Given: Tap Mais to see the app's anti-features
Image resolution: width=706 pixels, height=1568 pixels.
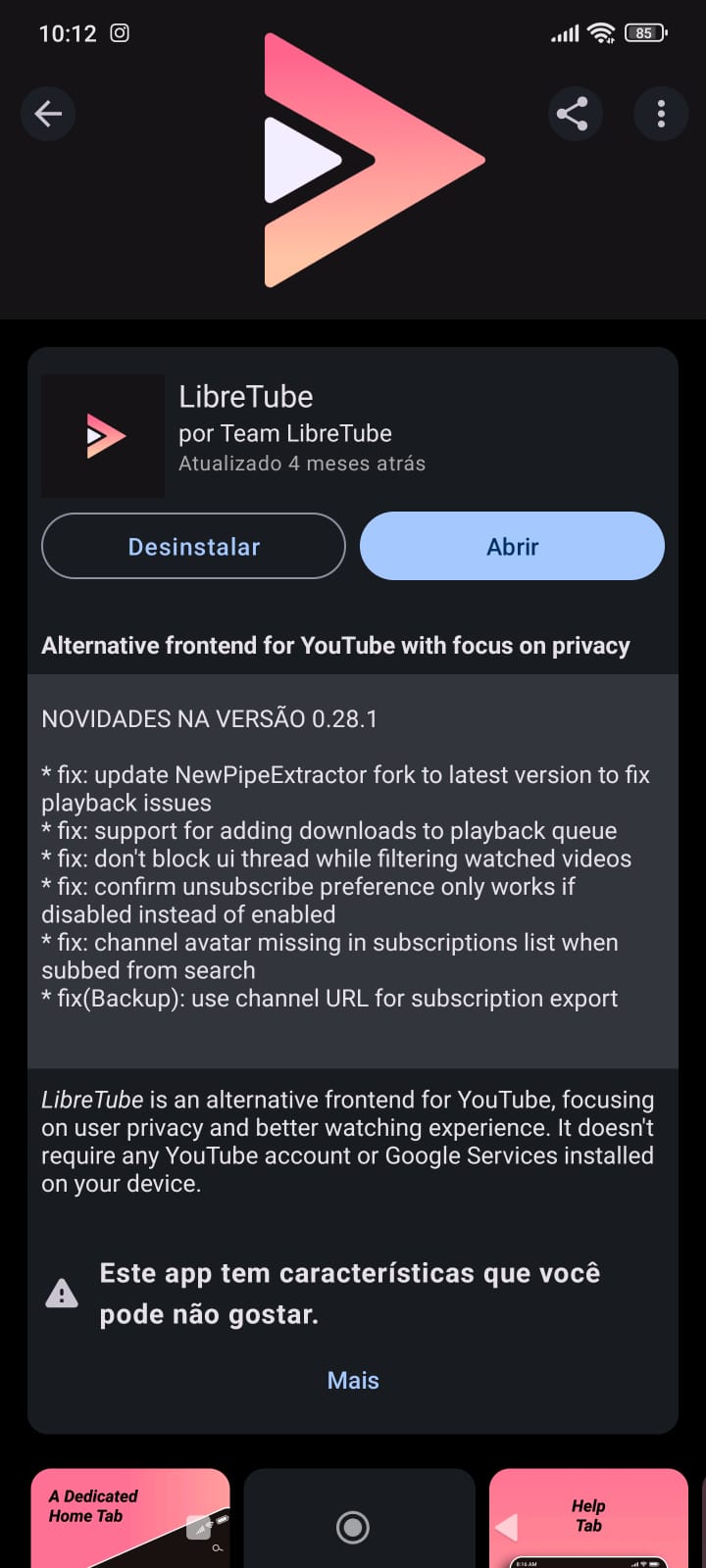Looking at the screenshot, I should (353, 1380).
